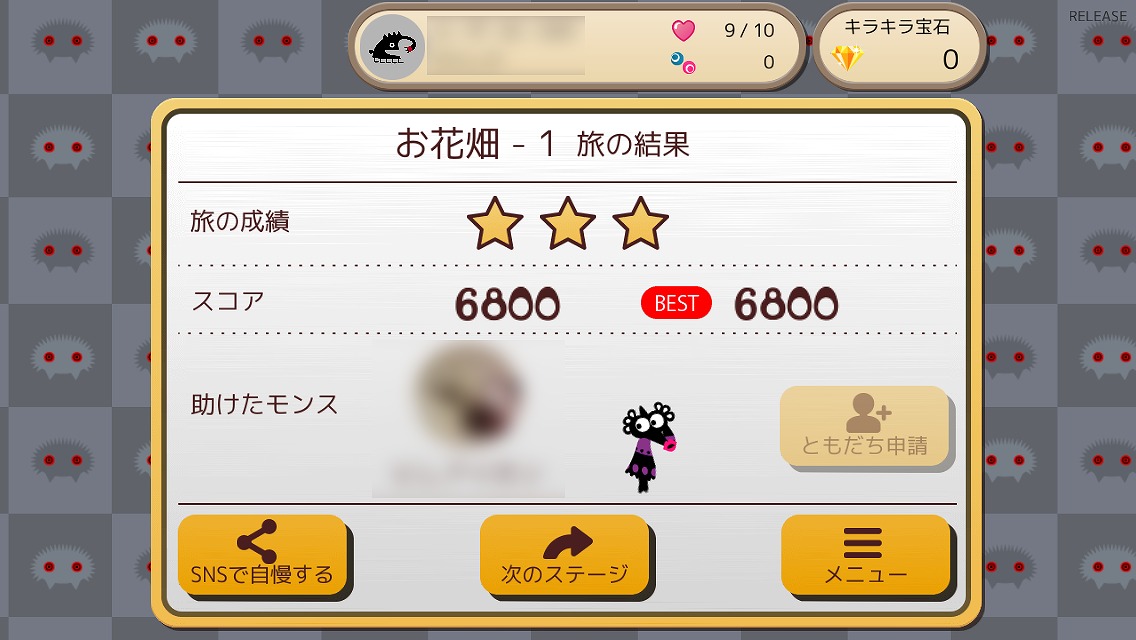Open the キラキラ宝石 gem counter panel
Image resolution: width=1136 pixels, height=640 pixels.
click(x=899, y=47)
